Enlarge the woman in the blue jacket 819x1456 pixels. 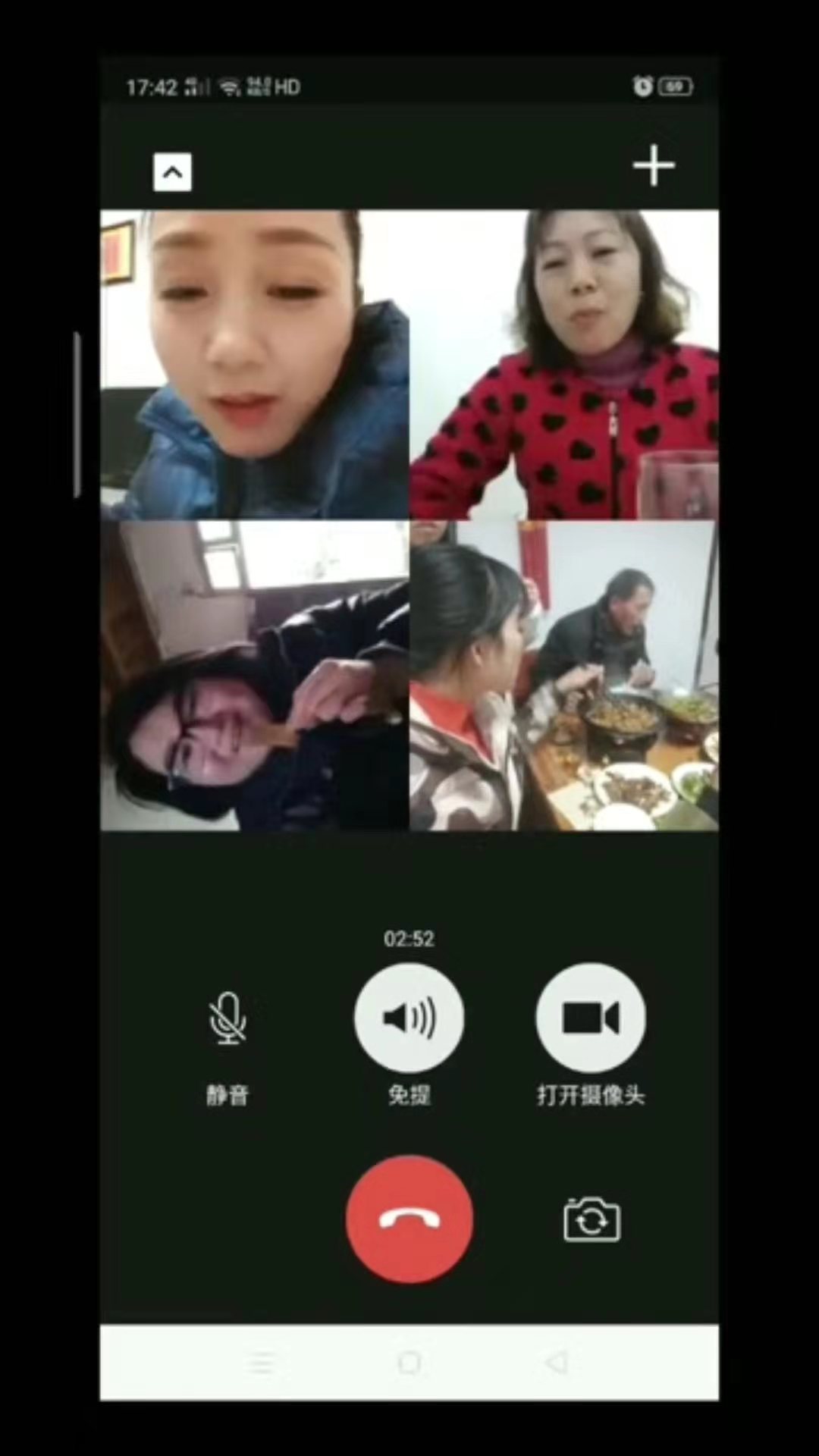click(x=255, y=365)
